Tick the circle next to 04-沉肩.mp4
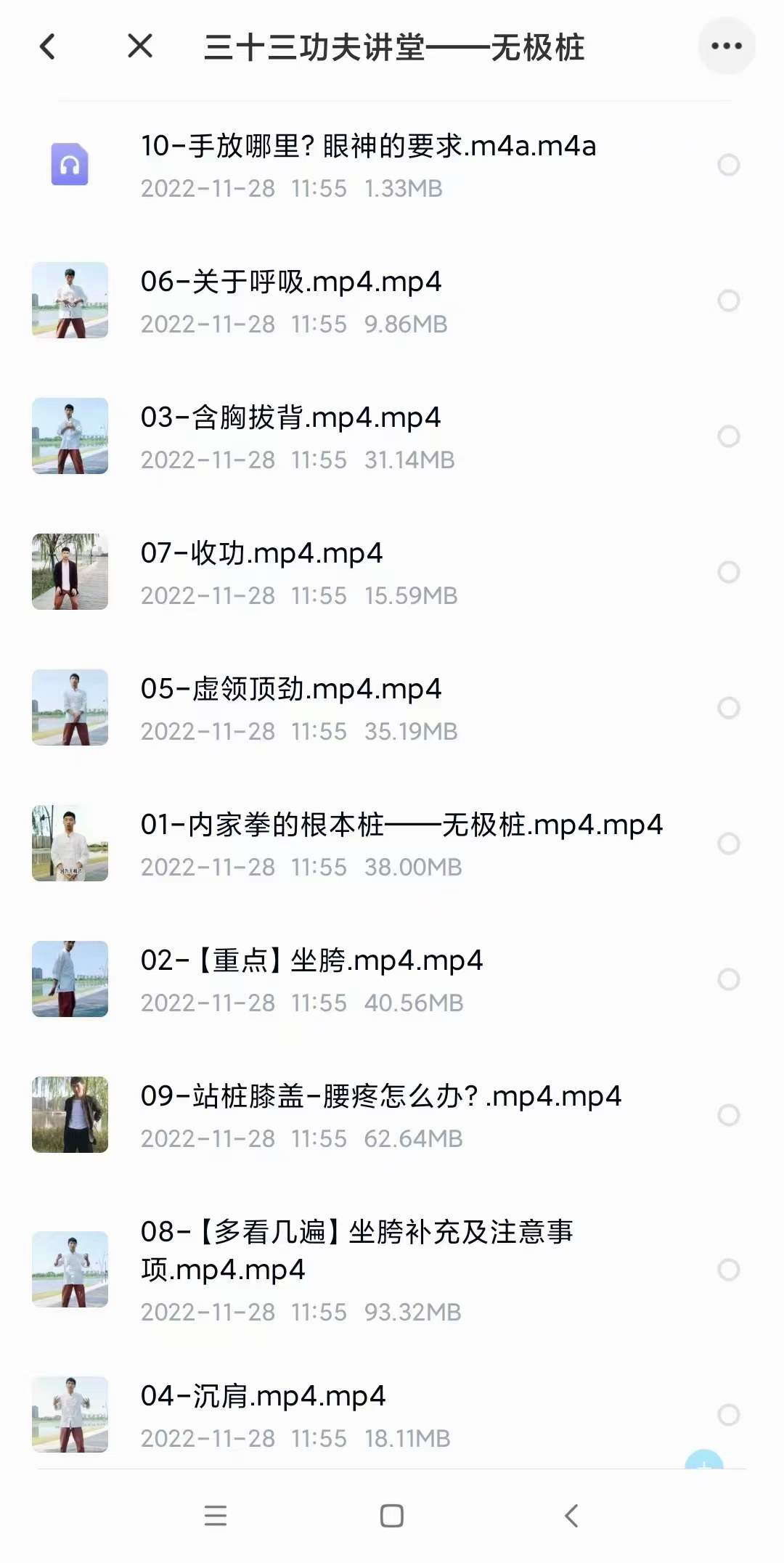 click(729, 1415)
